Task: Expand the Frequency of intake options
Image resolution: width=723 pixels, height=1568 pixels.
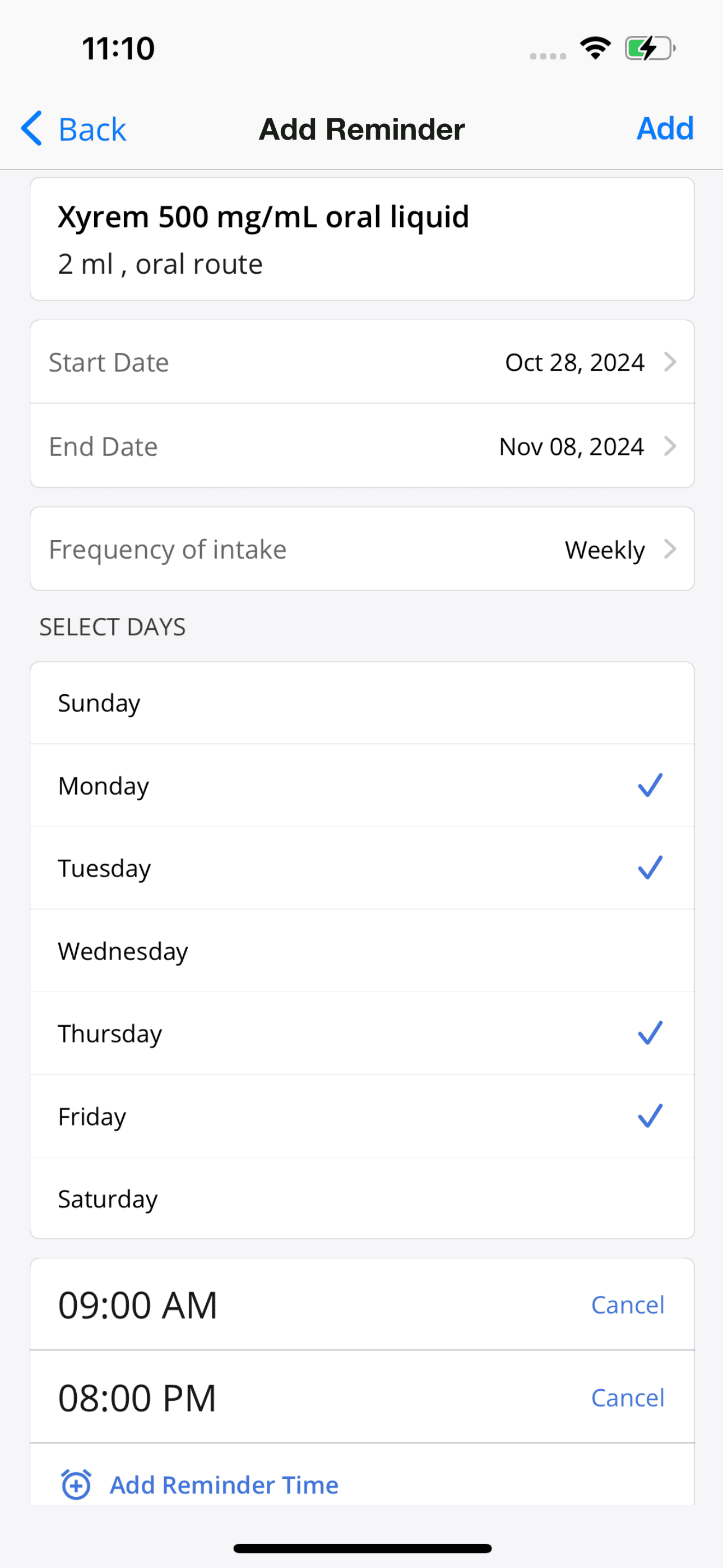Action: click(361, 548)
